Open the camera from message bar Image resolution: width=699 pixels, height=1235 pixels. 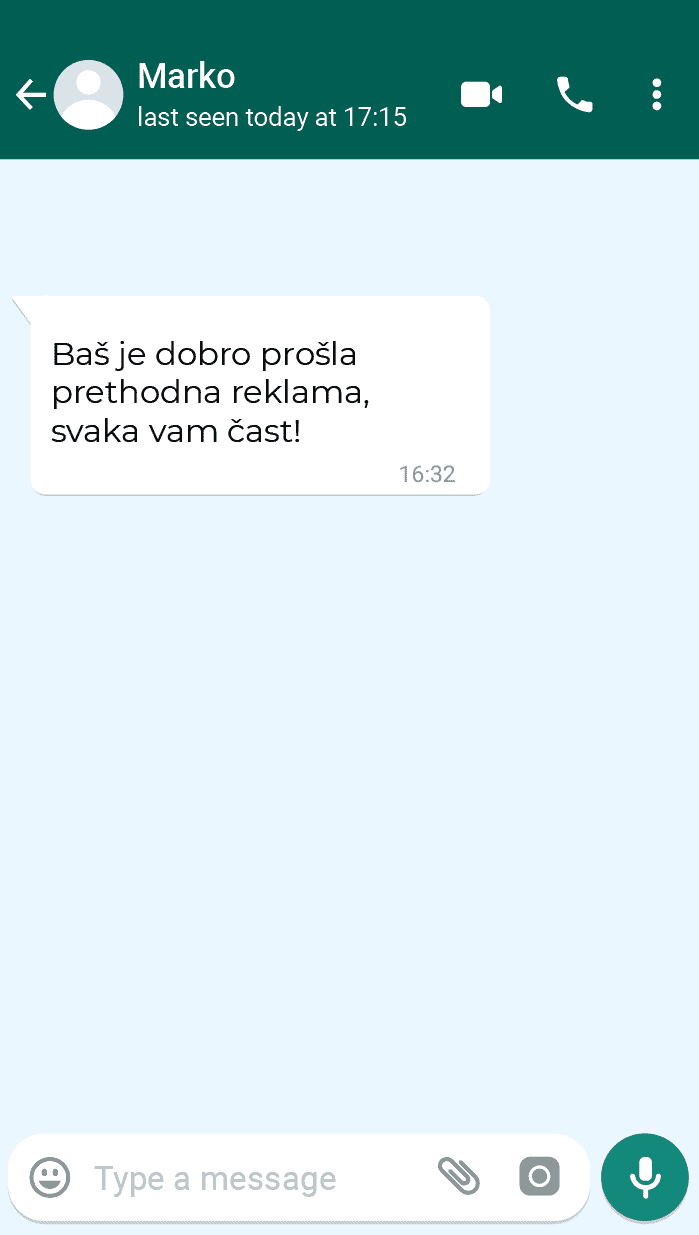click(539, 1177)
